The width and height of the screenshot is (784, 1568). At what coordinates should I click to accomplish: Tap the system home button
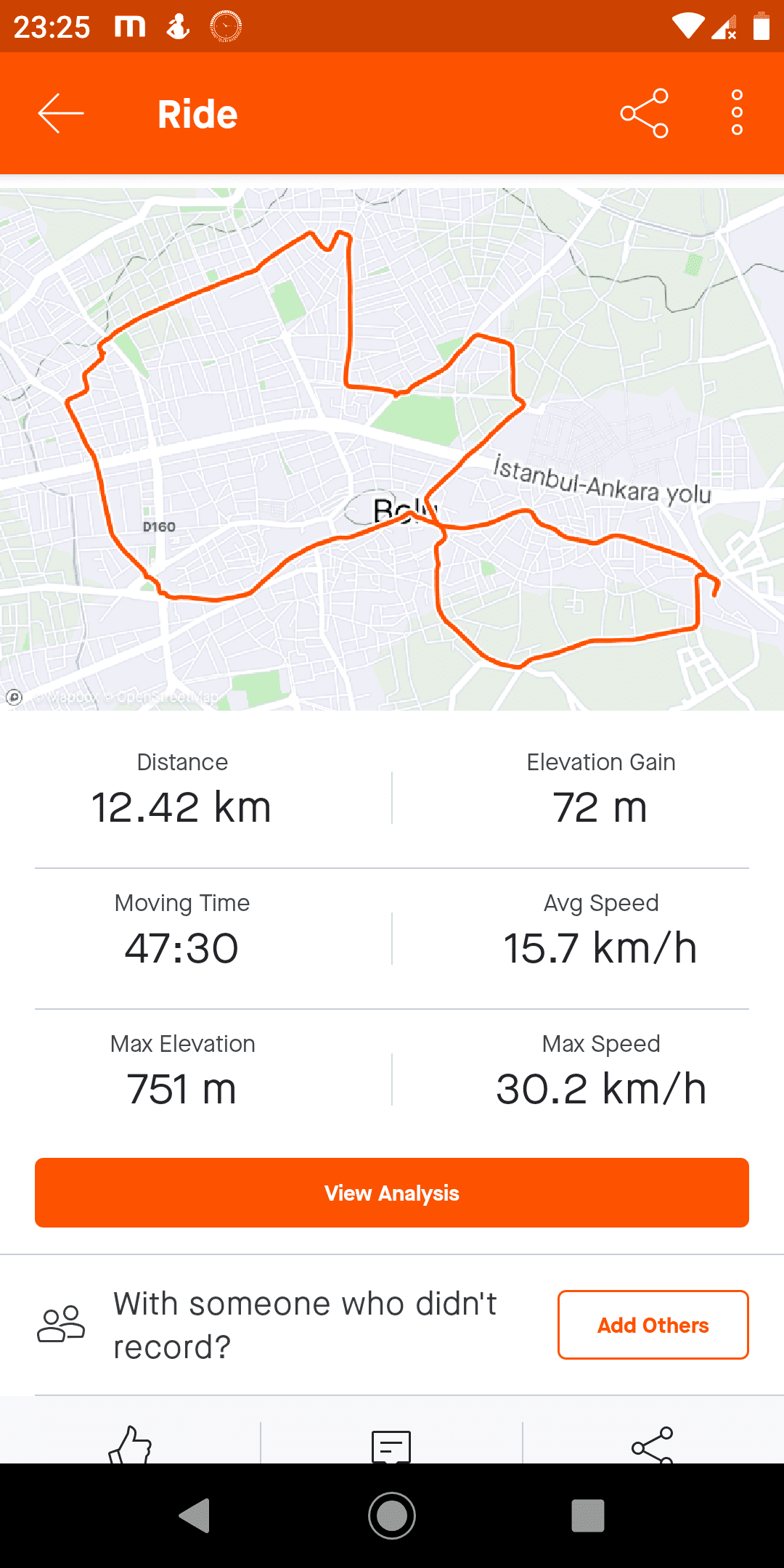[392, 1516]
